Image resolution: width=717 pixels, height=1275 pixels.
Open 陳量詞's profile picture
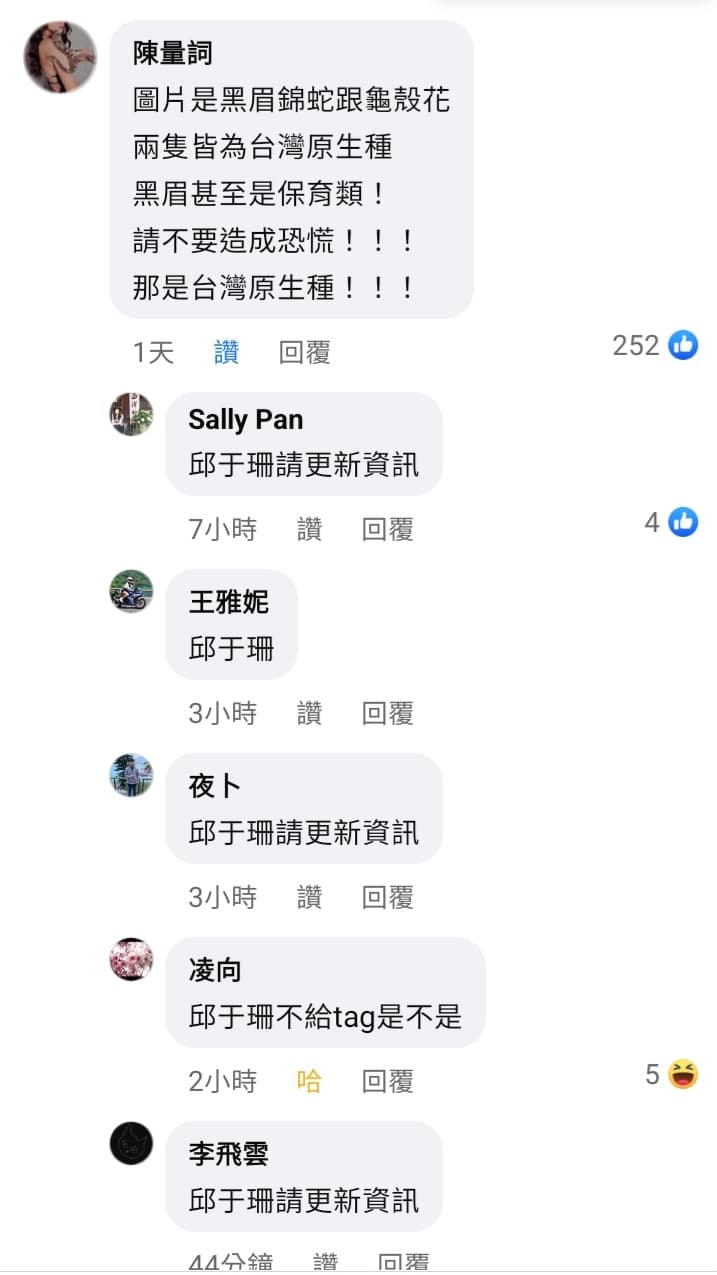pyautogui.click(x=60, y=57)
